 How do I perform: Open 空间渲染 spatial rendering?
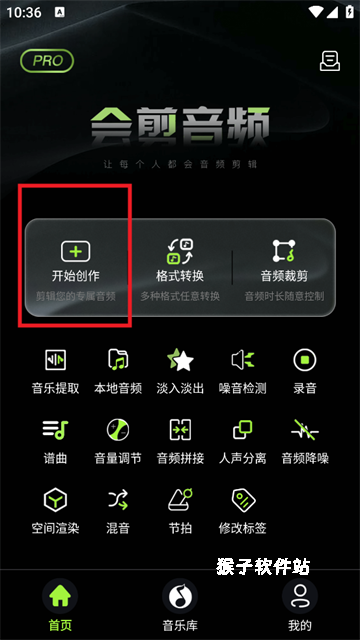pos(56,512)
